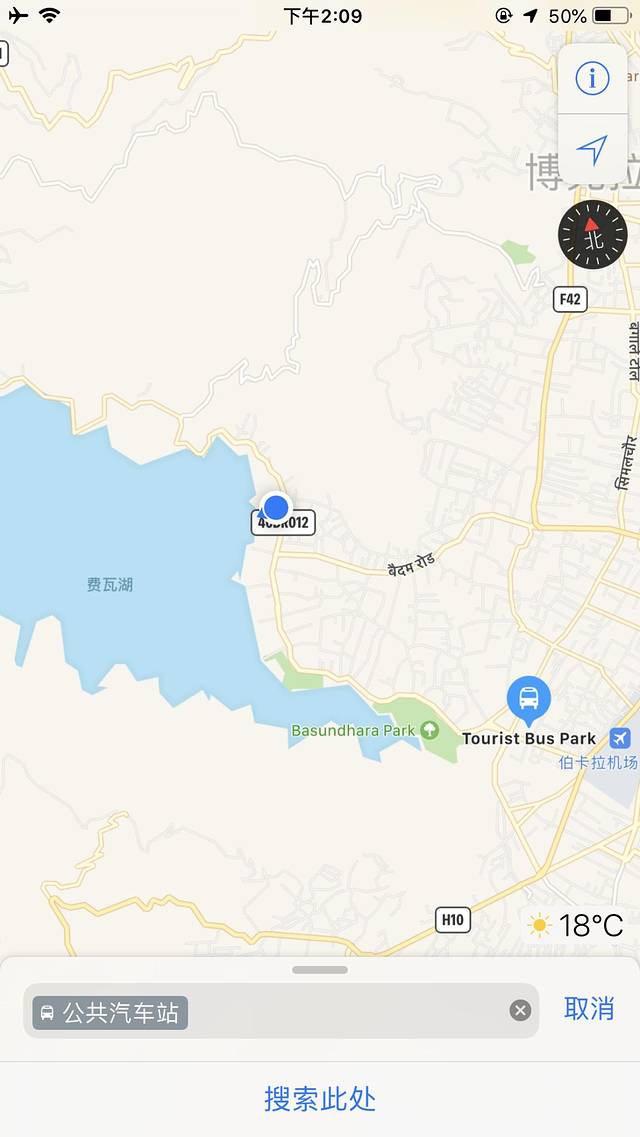Open the map info settings button
Screen dimensions: 640x1137
click(x=592, y=78)
